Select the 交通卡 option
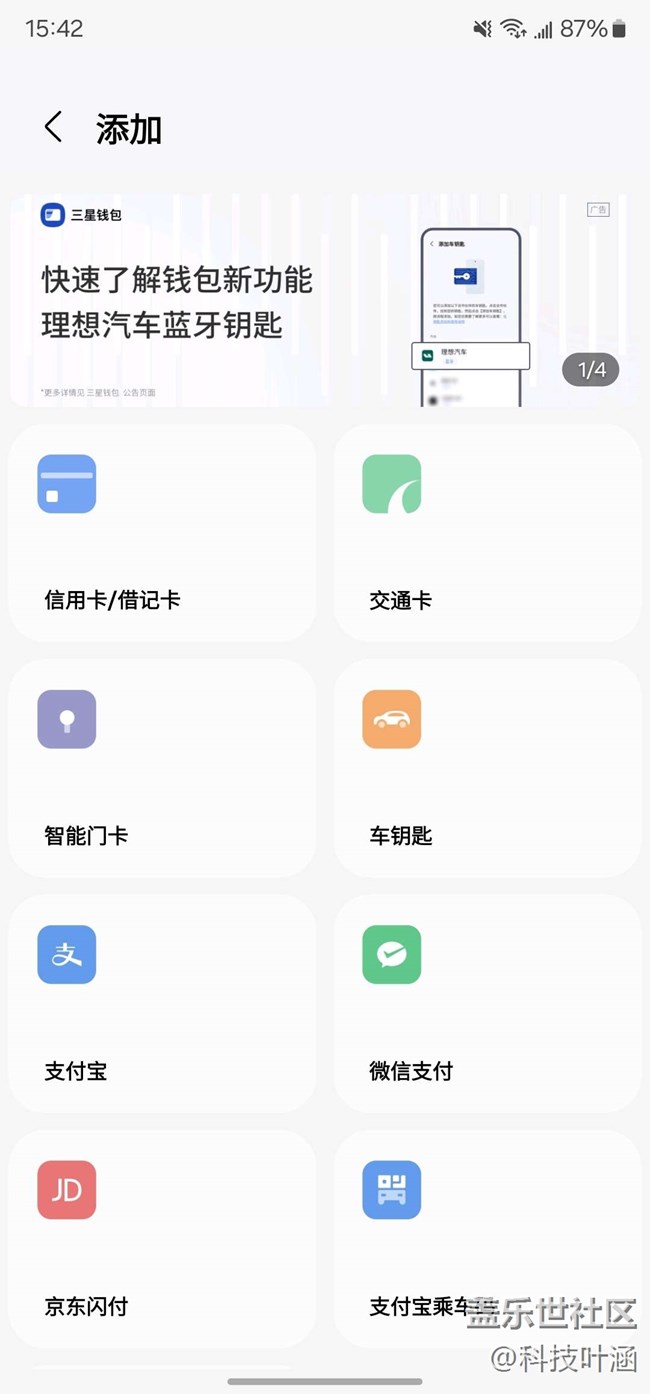 487,533
